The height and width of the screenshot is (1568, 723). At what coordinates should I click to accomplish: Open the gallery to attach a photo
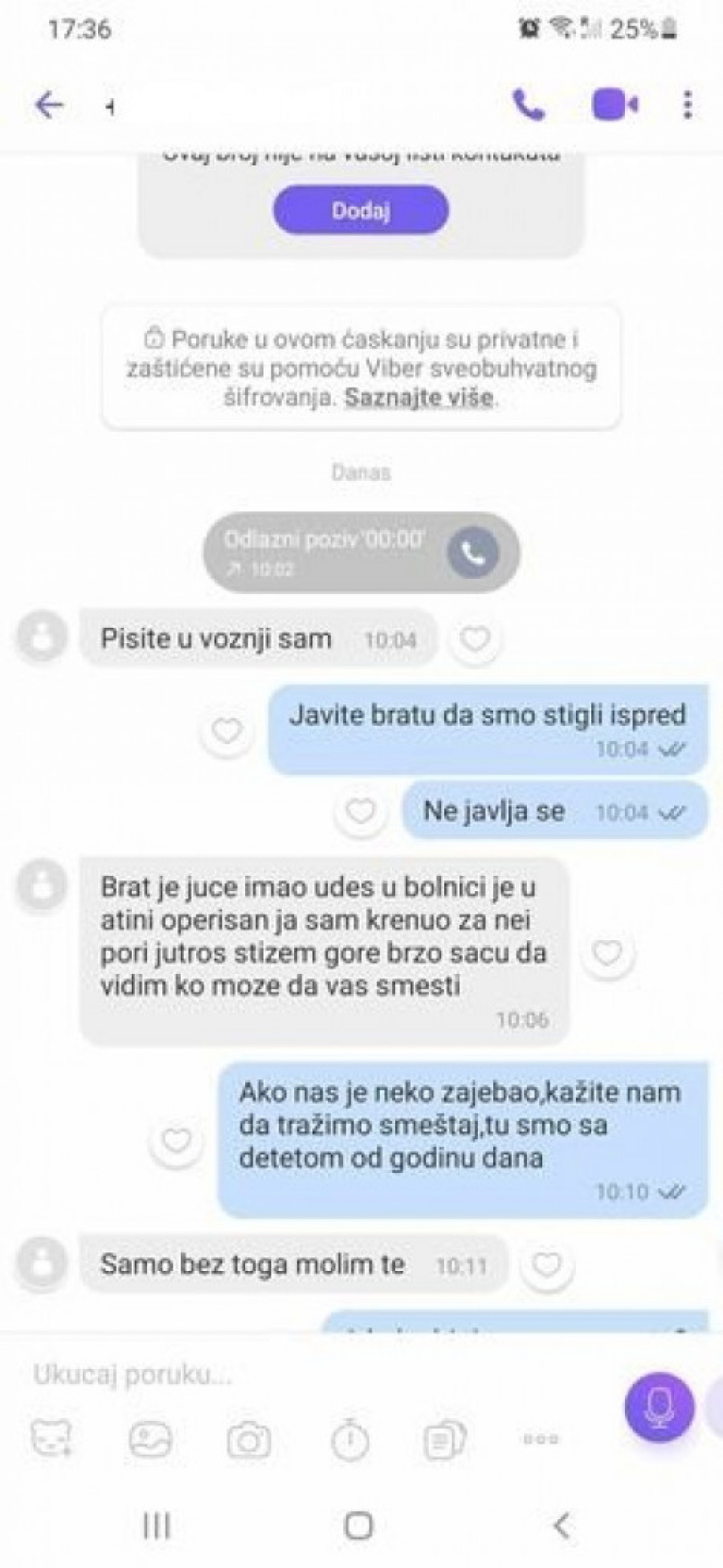pyautogui.click(x=150, y=1439)
